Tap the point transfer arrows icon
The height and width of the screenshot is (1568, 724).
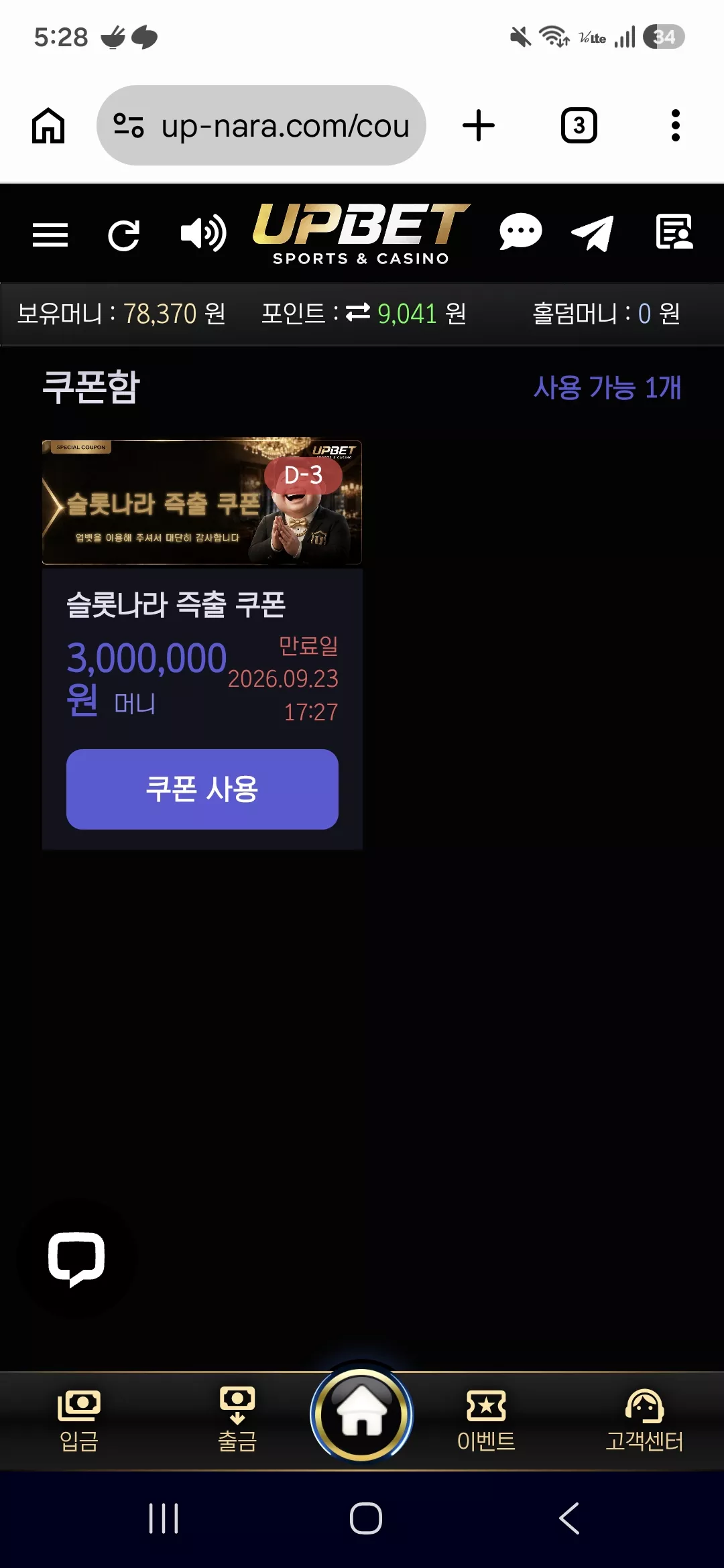coord(358,312)
